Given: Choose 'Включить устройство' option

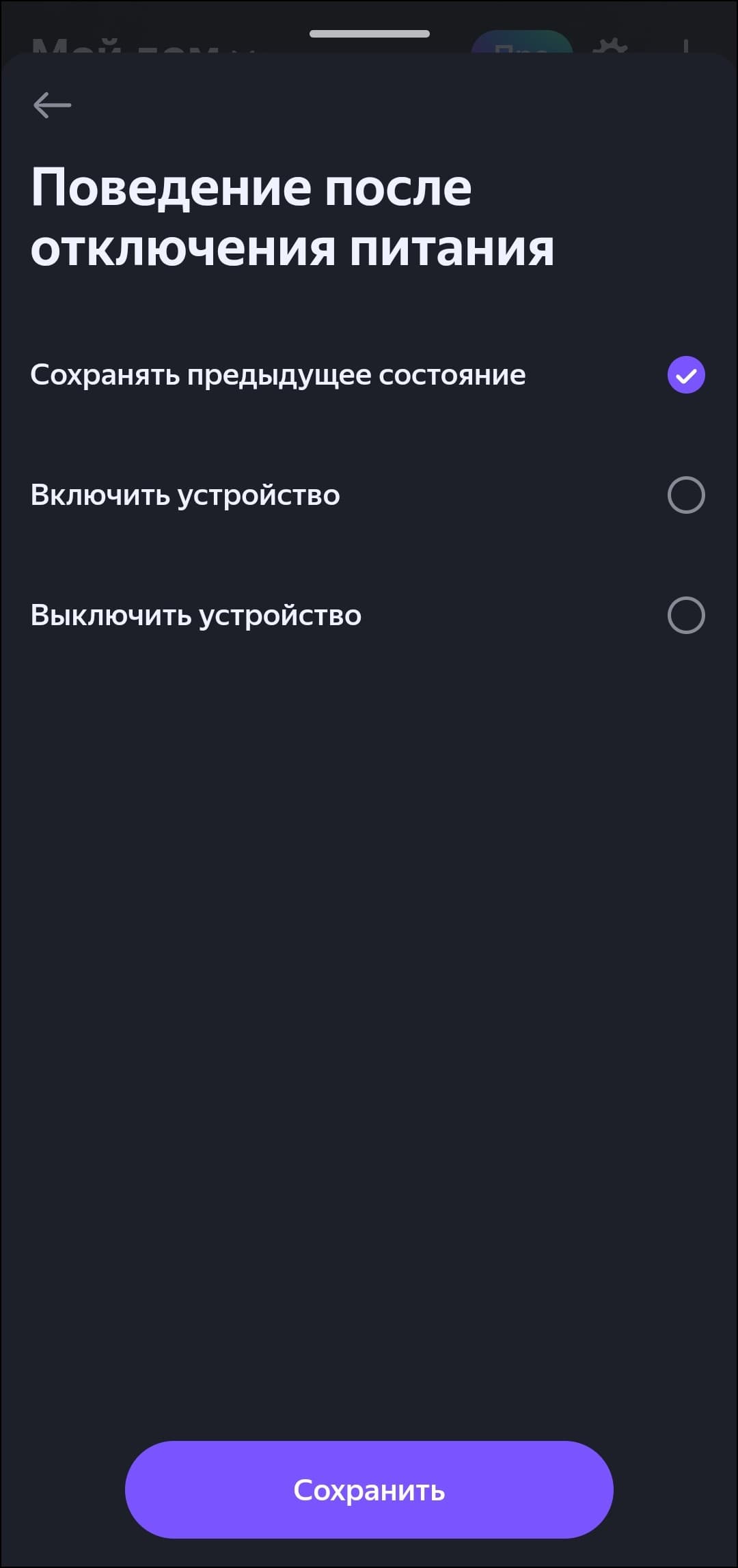Looking at the screenshot, I should [x=685, y=495].
